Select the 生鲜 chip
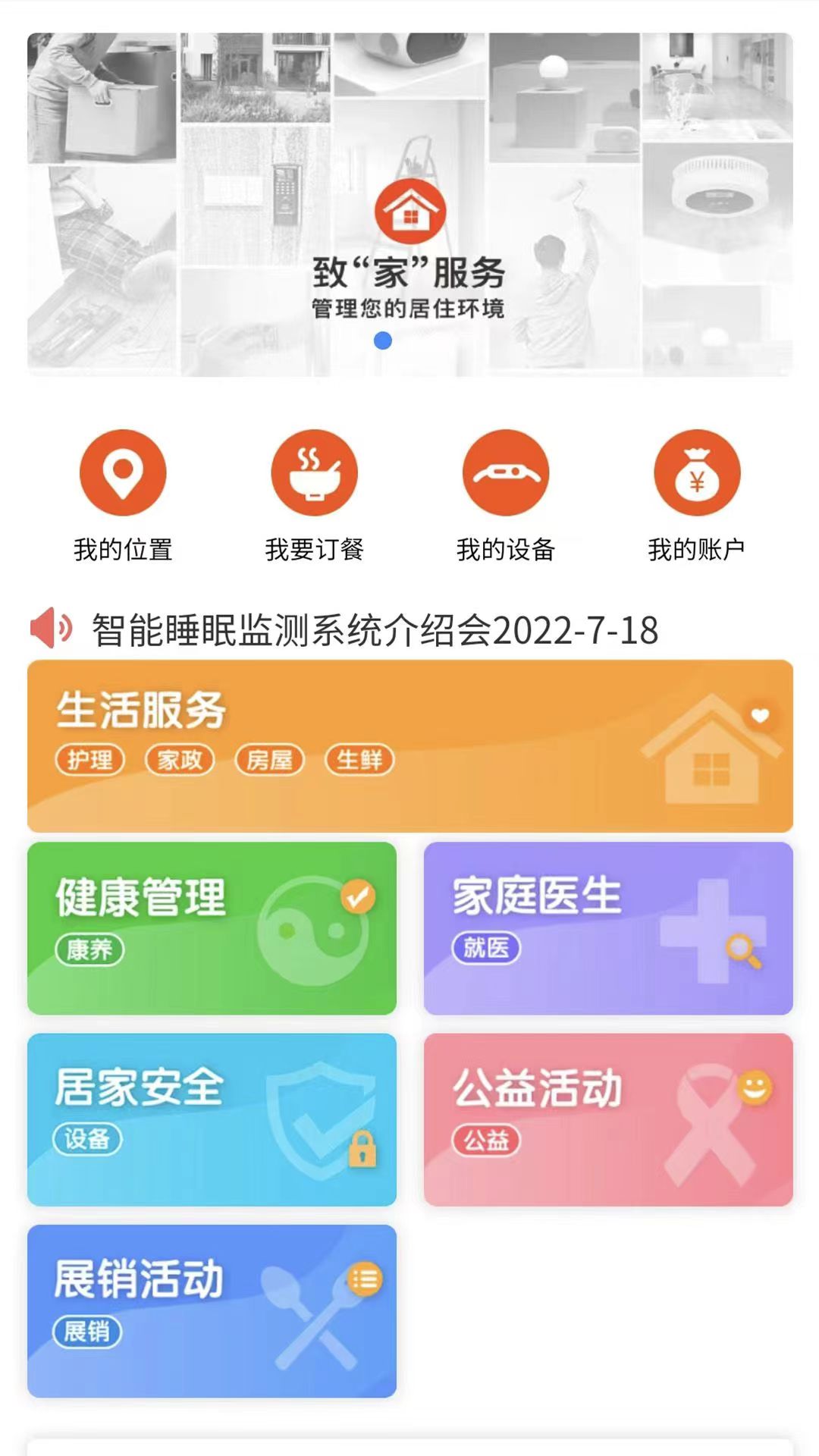Screen dimensions: 819x1456 pos(359,760)
